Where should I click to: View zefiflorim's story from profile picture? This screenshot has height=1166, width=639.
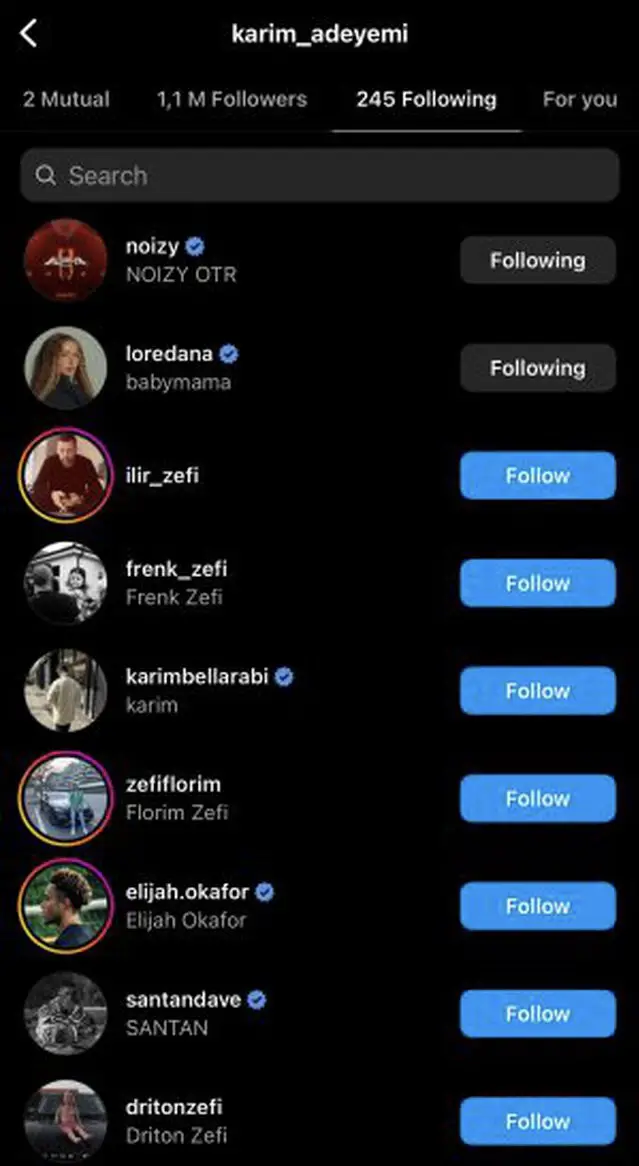[65, 798]
